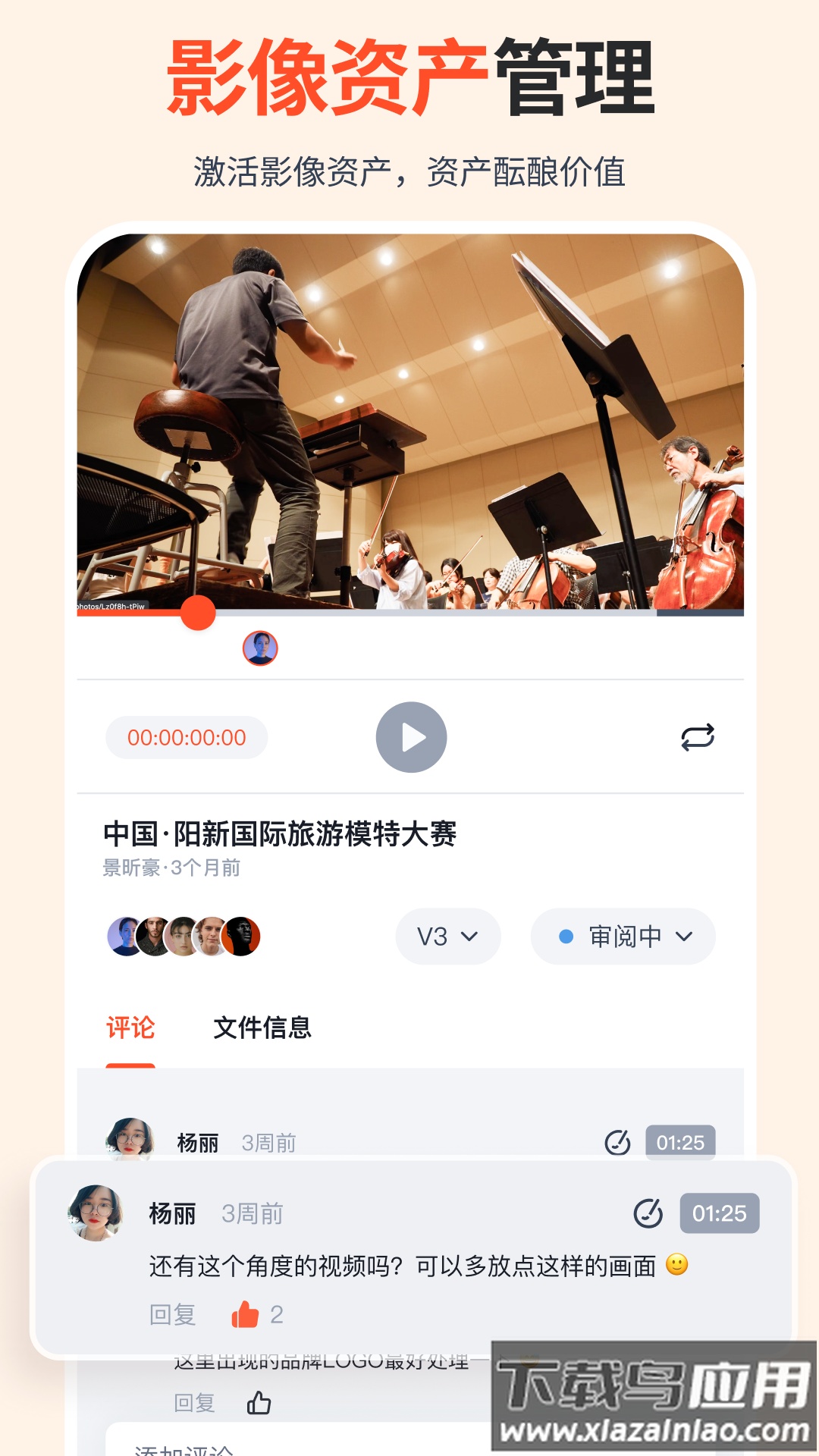
Task: Click 回复 to reply to 杨丽's comment
Action: [171, 1314]
